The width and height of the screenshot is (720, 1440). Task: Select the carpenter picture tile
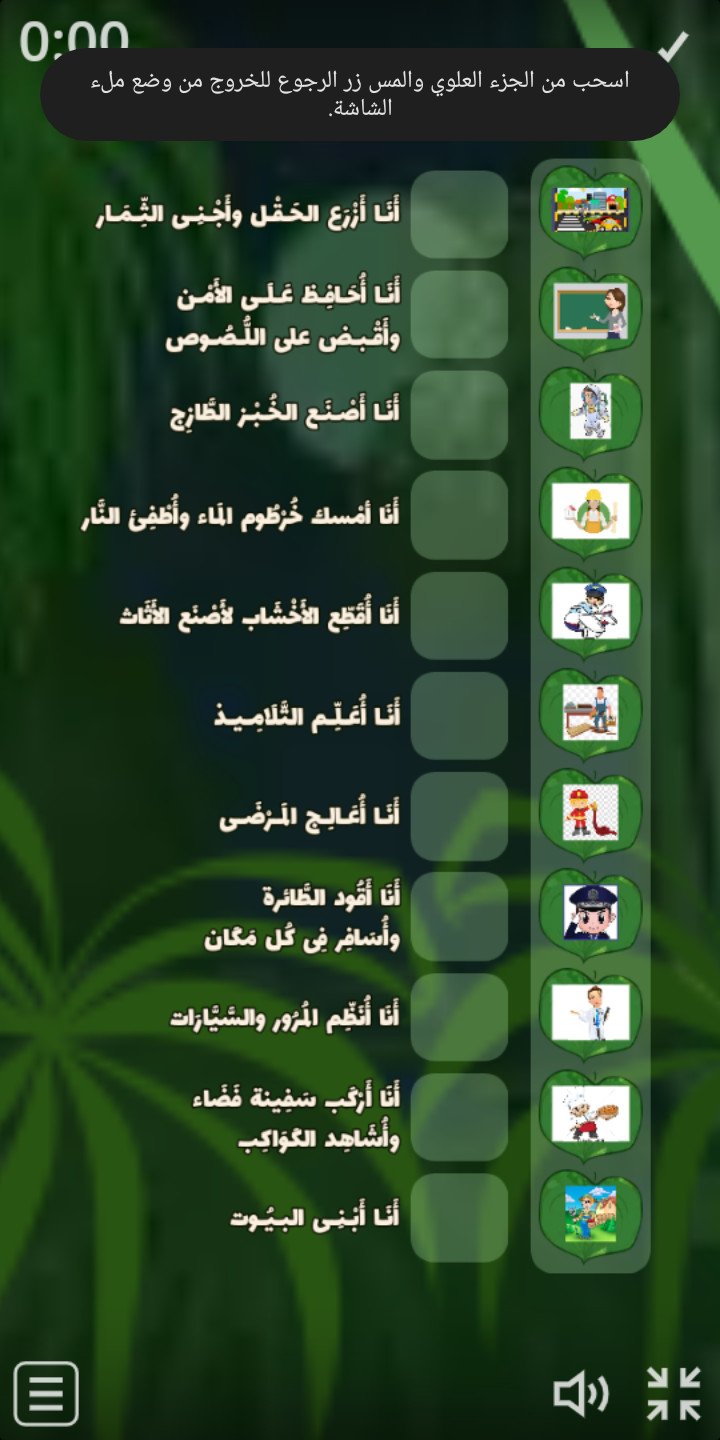[590, 711]
